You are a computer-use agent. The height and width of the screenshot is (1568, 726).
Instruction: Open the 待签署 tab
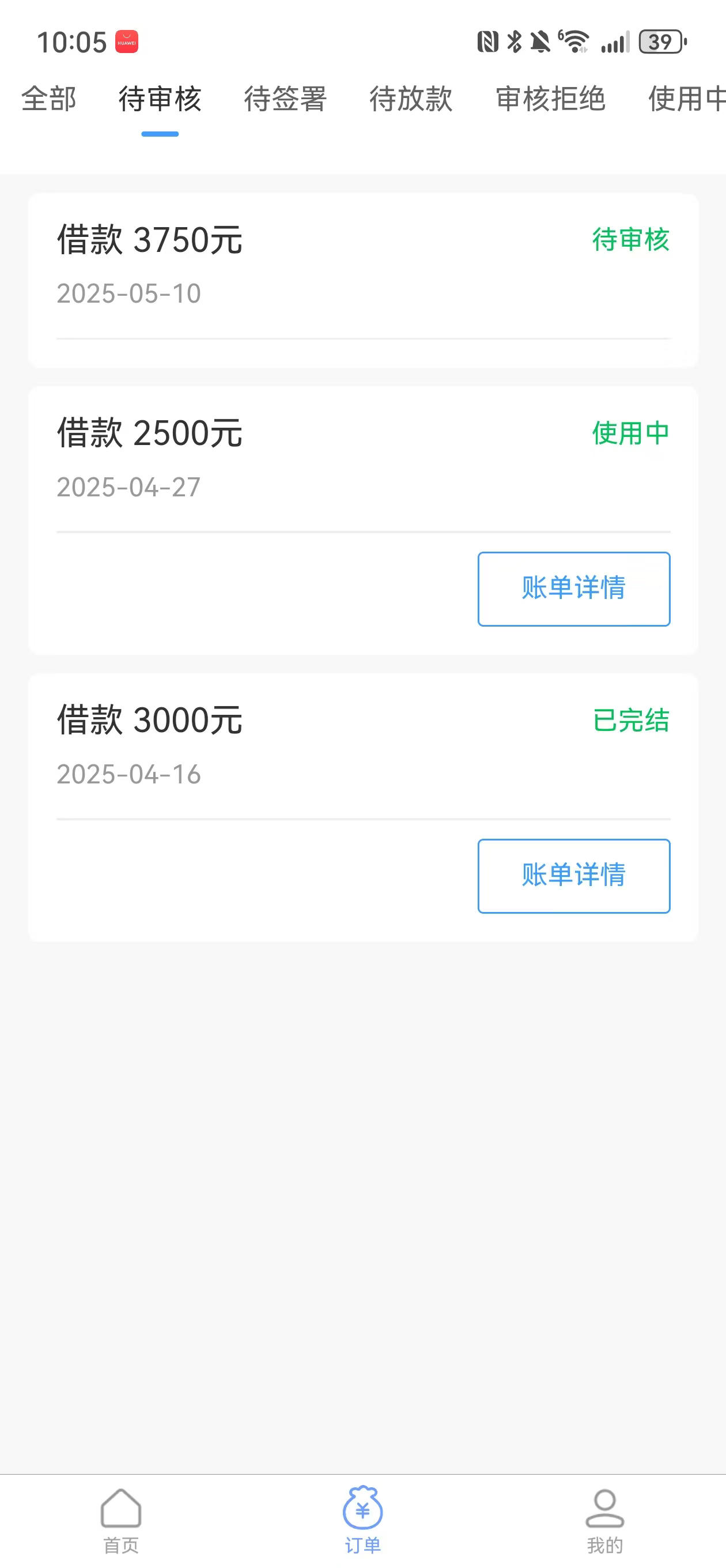tap(285, 99)
